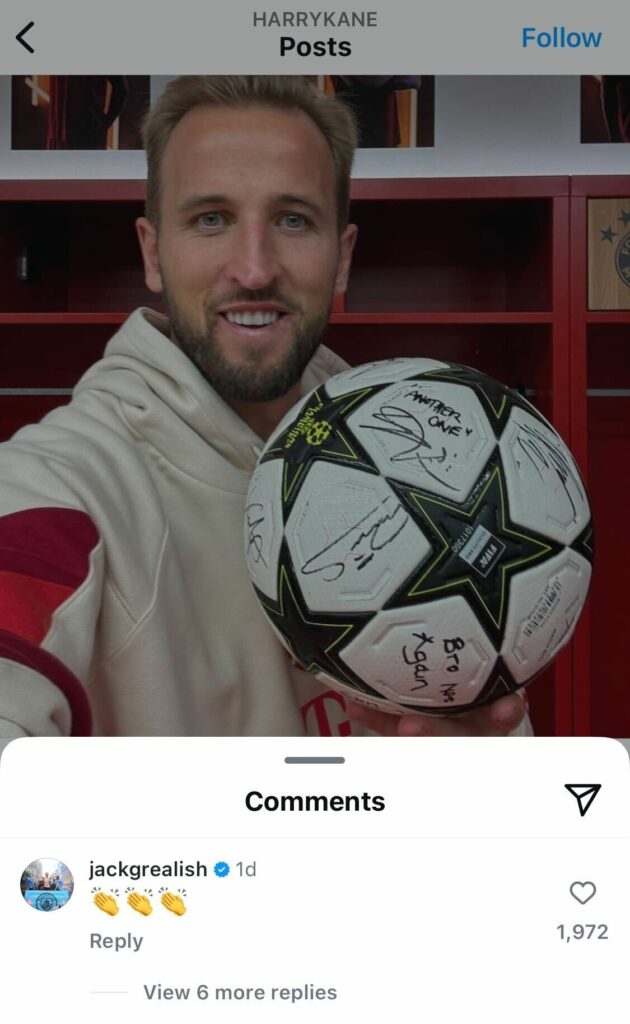This screenshot has width=630, height=1024.
Task: Go back using the top arrow
Action: [26, 38]
